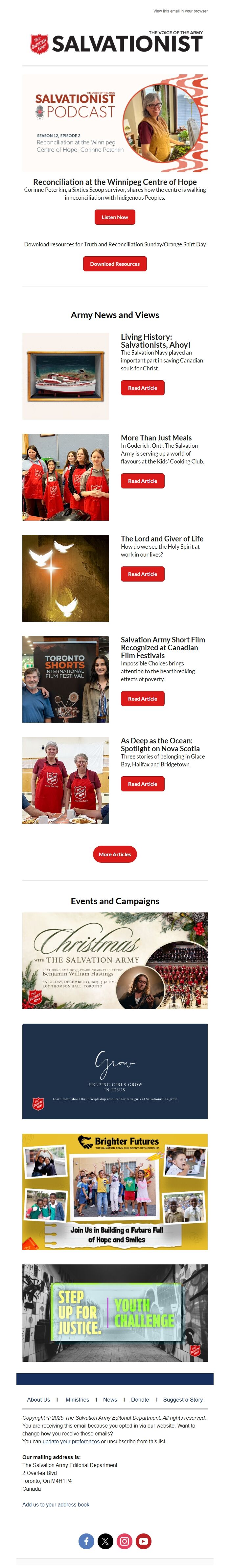Image resolution: width=230 pixels, height=1568 pixels.
Task: Read the More Than Just Meals article
Action: coord(142,481)
